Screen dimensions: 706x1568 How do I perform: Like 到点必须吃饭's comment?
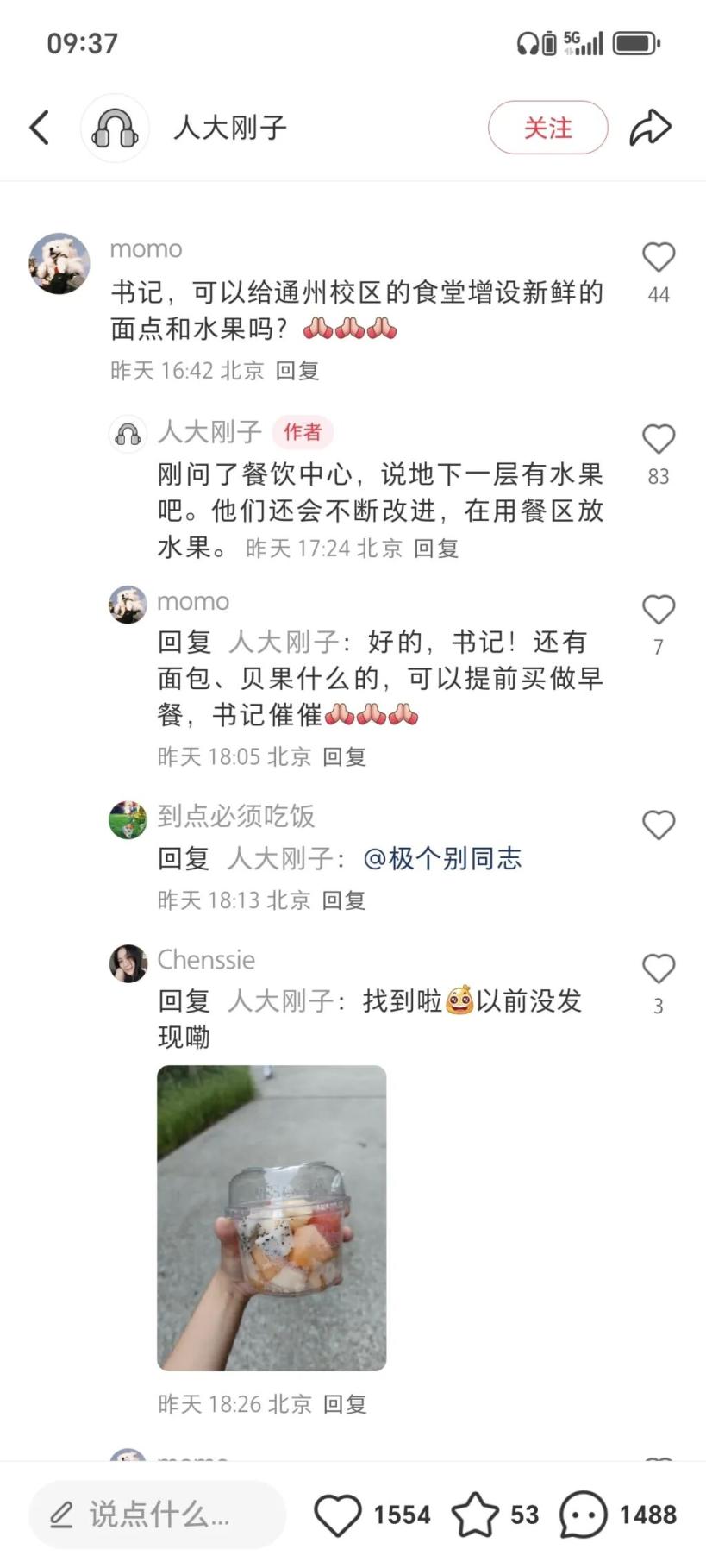(659, 825)
